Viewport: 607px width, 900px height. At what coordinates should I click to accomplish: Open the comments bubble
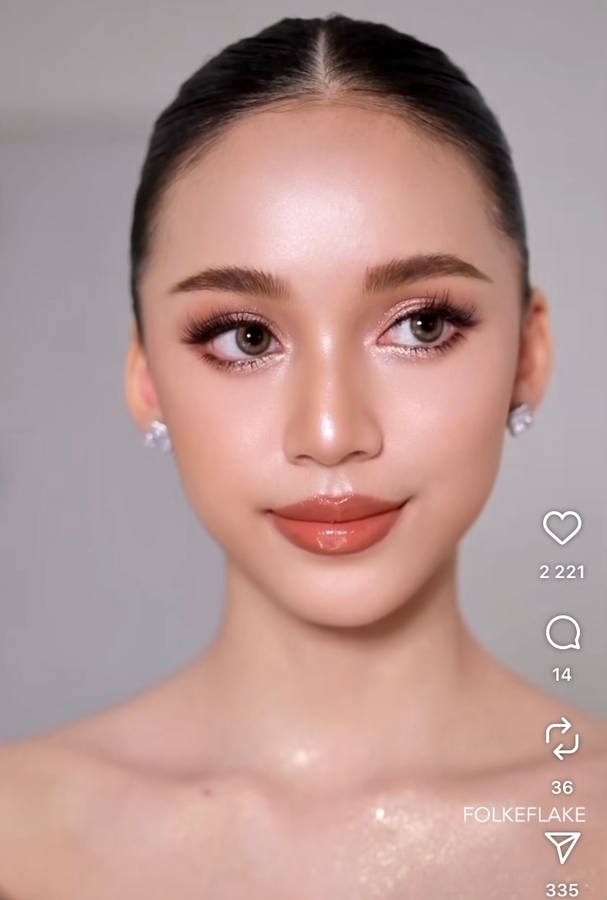[562, 632]
